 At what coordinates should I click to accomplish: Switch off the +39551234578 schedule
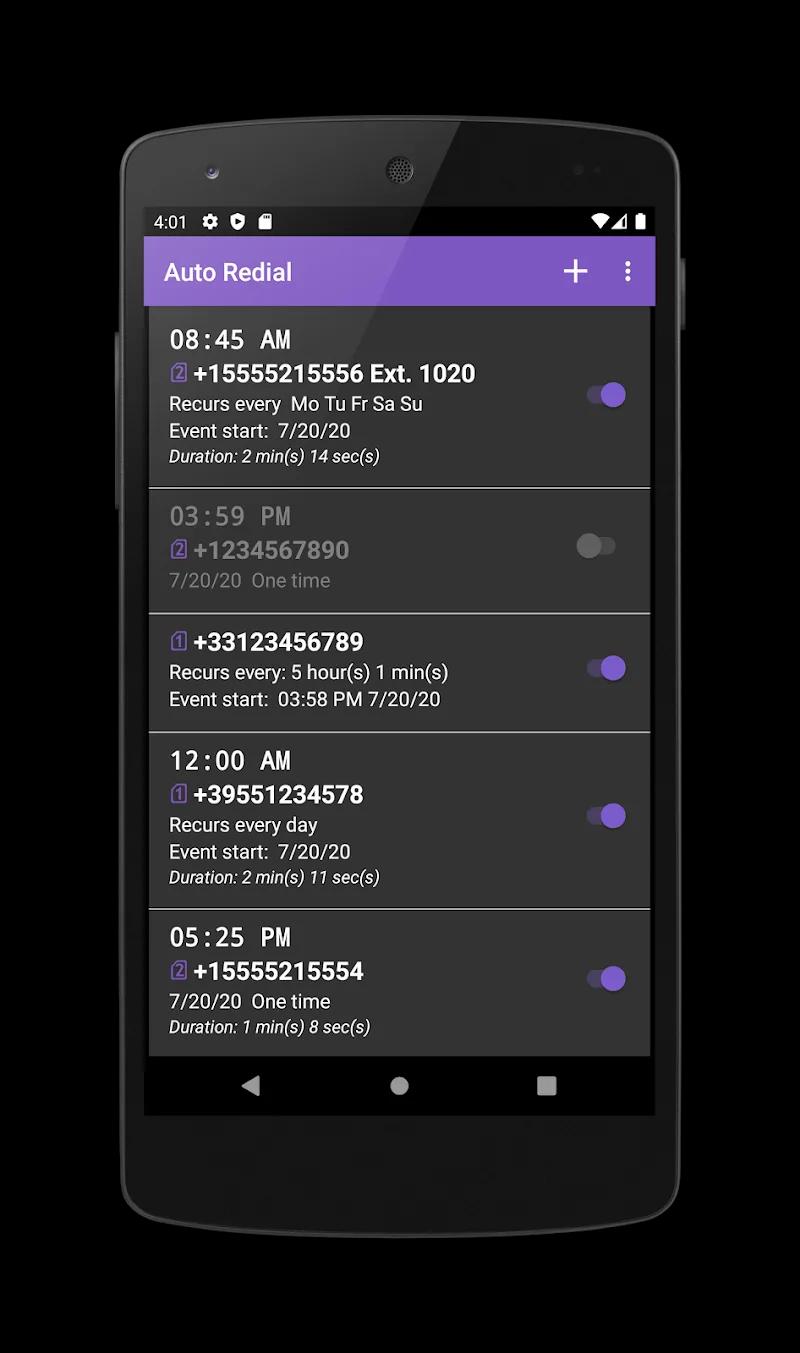click(x=607, y=816)
